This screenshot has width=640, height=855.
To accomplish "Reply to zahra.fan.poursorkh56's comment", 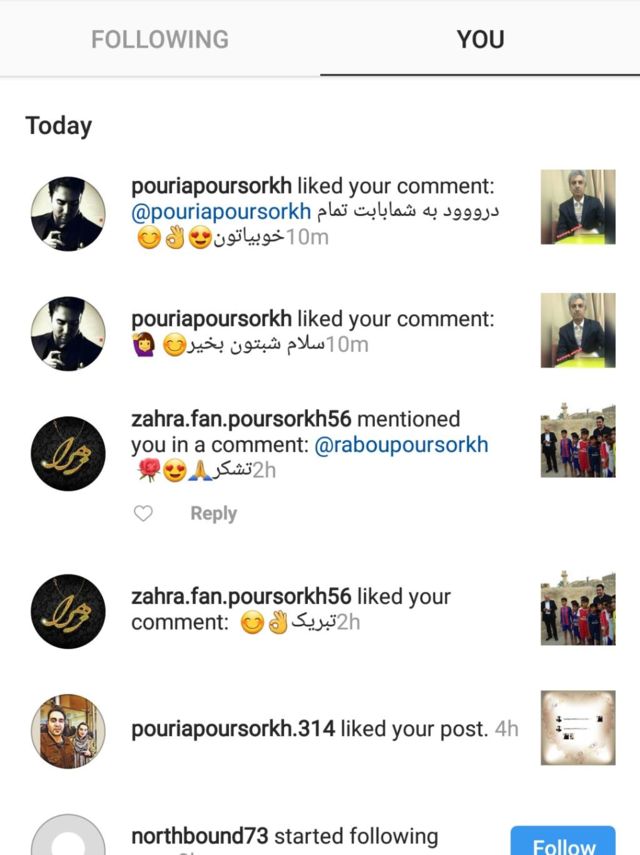I will 213,513.
